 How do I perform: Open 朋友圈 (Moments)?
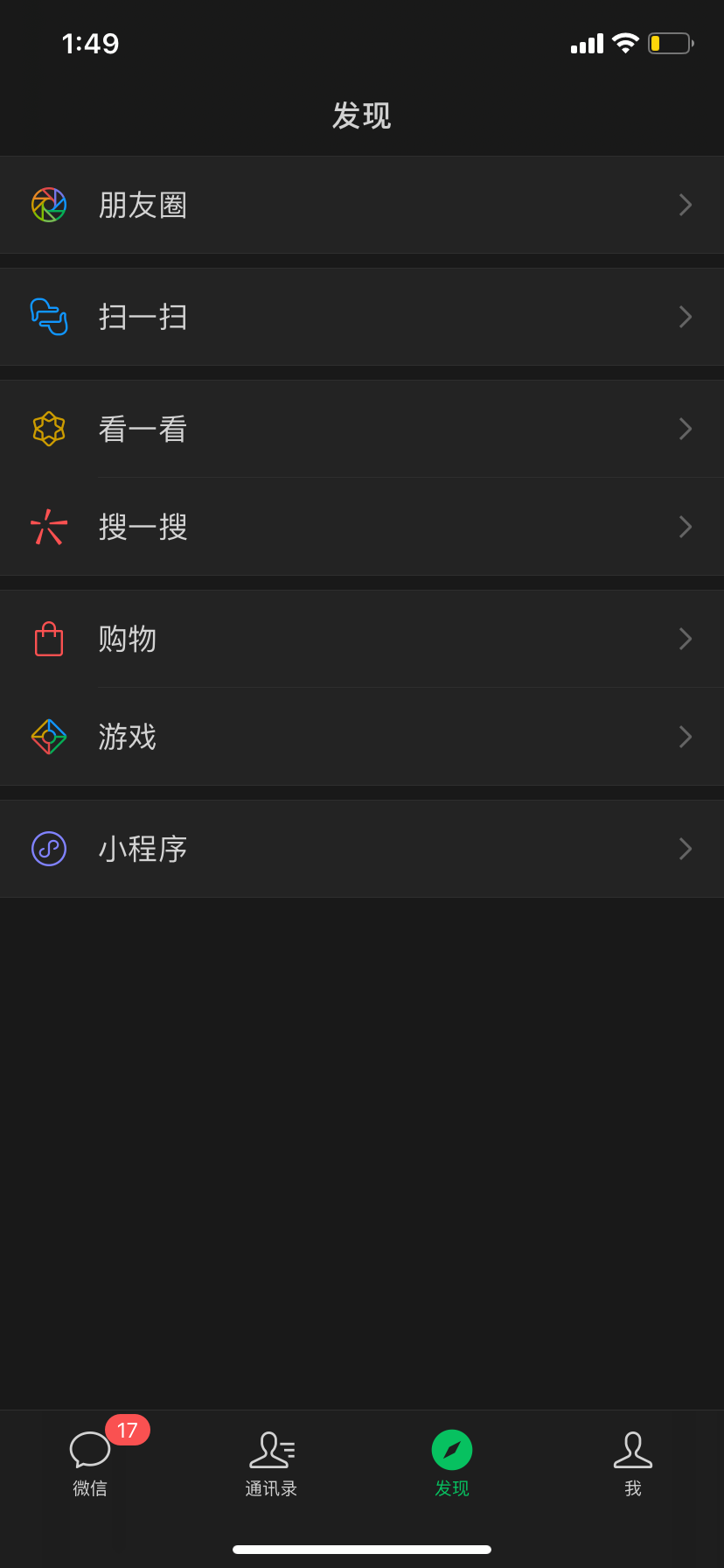(361, 205)
